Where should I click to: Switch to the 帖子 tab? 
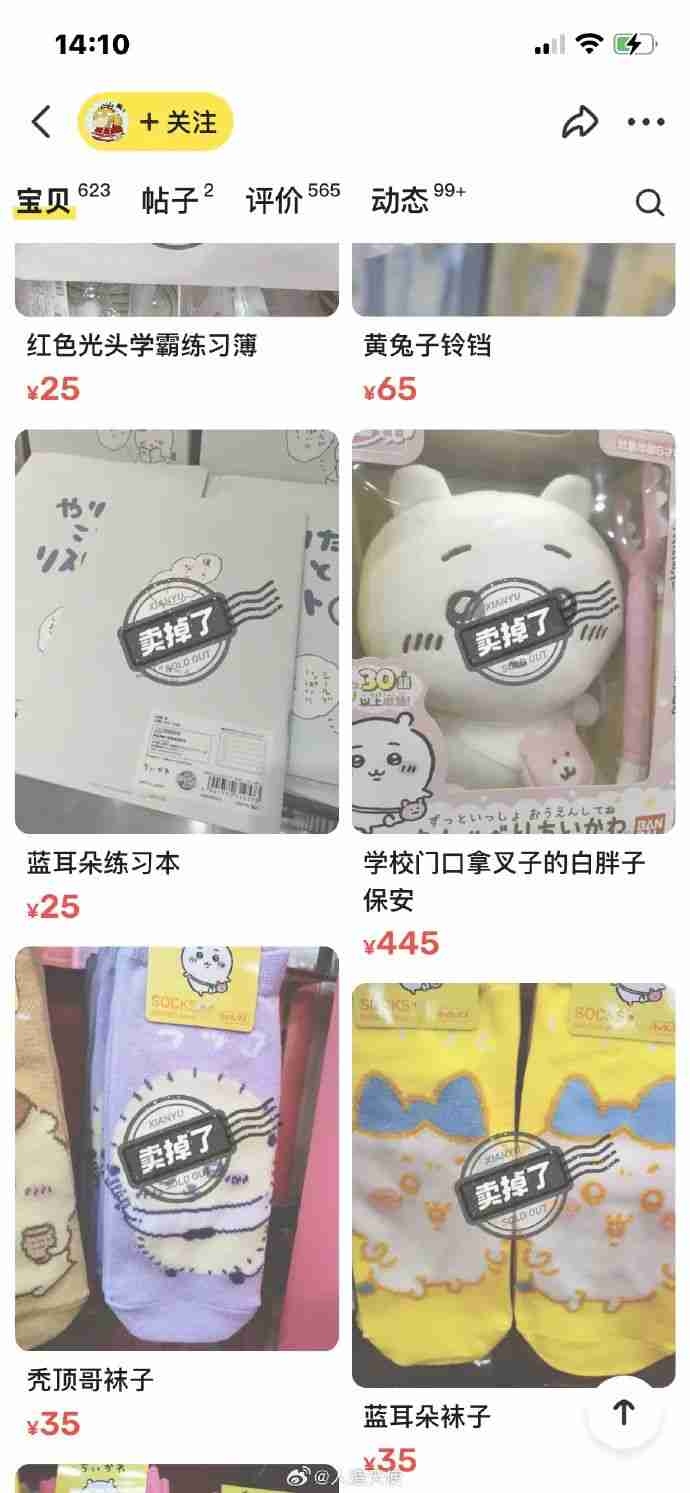tap(170, 200)
